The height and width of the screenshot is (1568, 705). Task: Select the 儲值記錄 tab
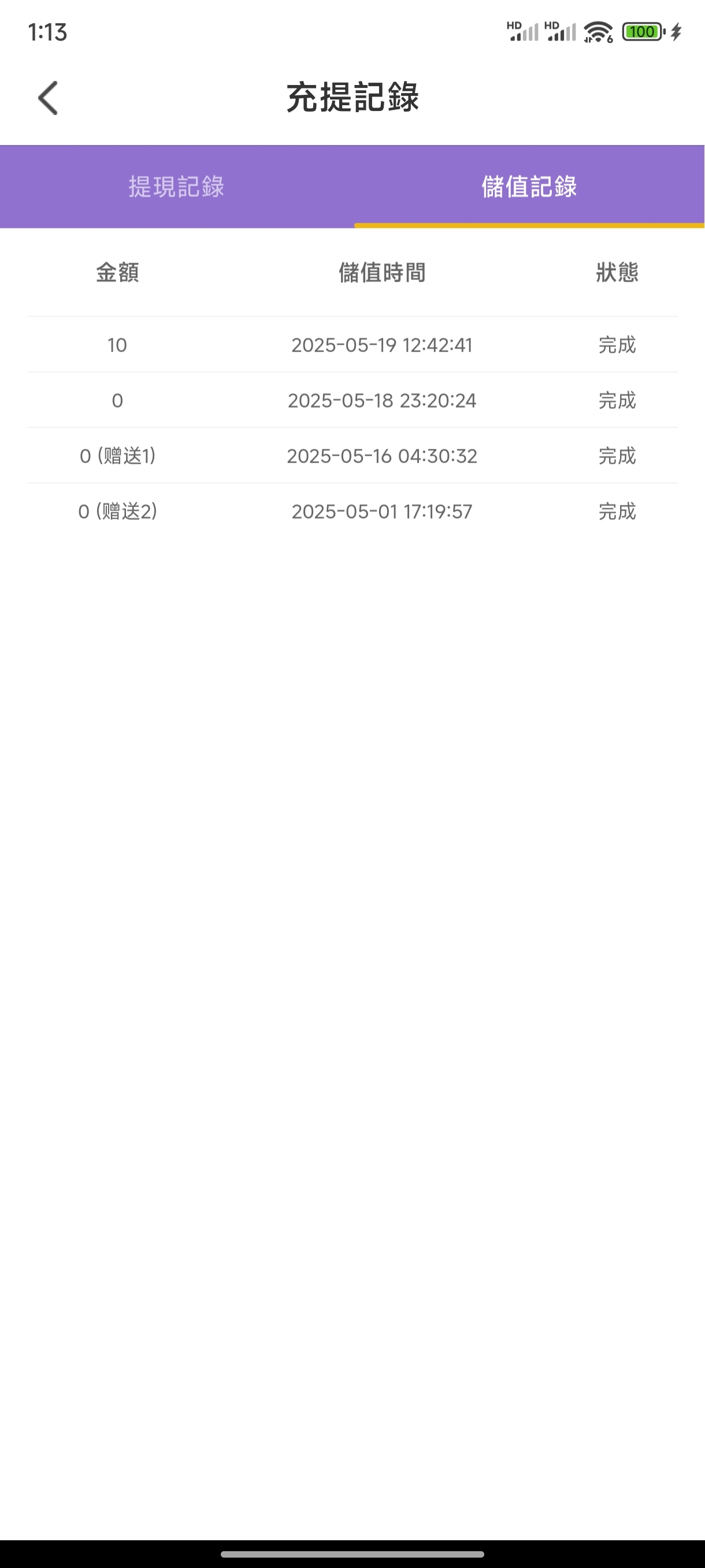tap(529, 186)
